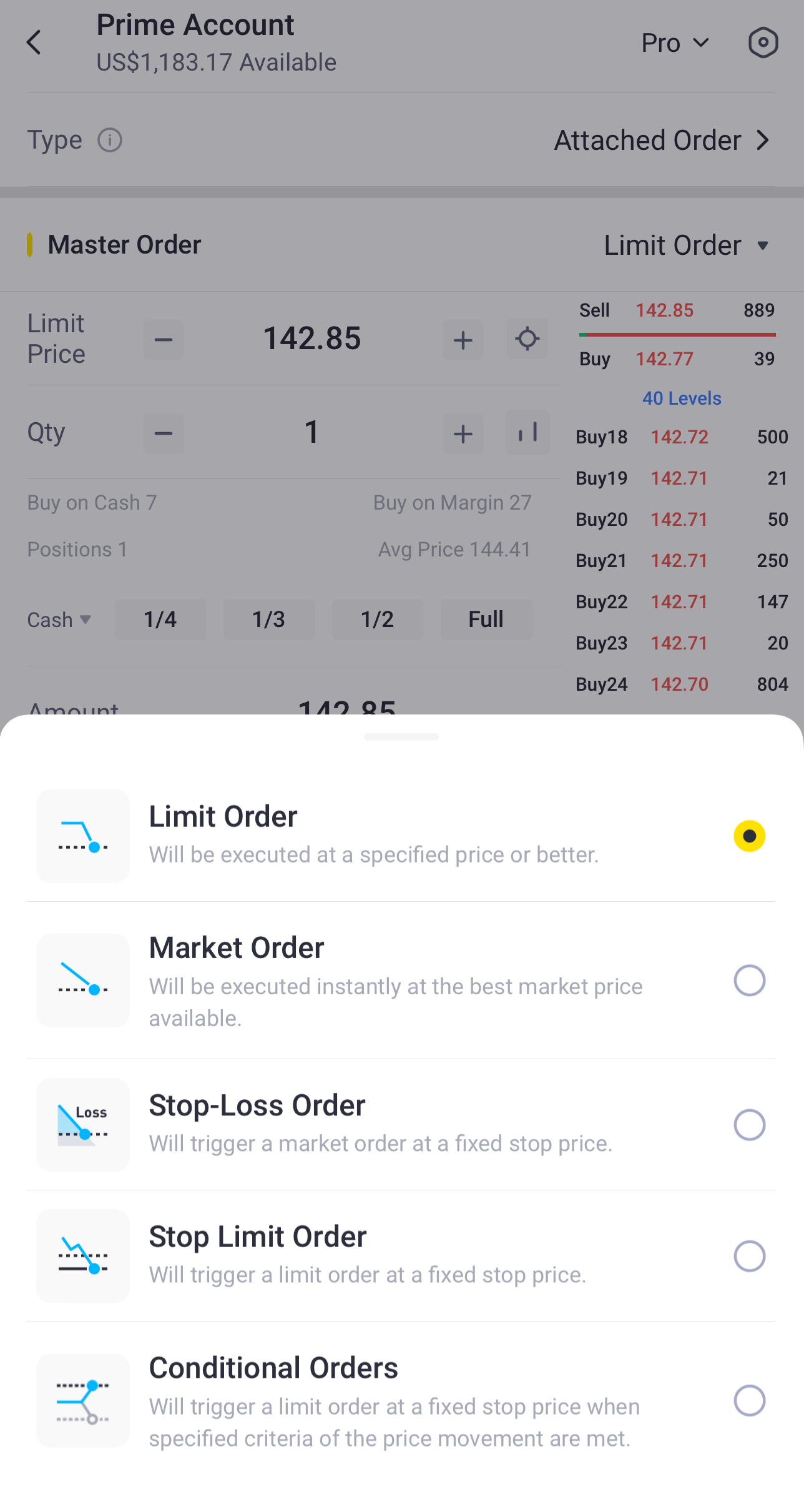Select the Limit Order option
This screenshot has width=804, height=1512.
pos(401,836)
